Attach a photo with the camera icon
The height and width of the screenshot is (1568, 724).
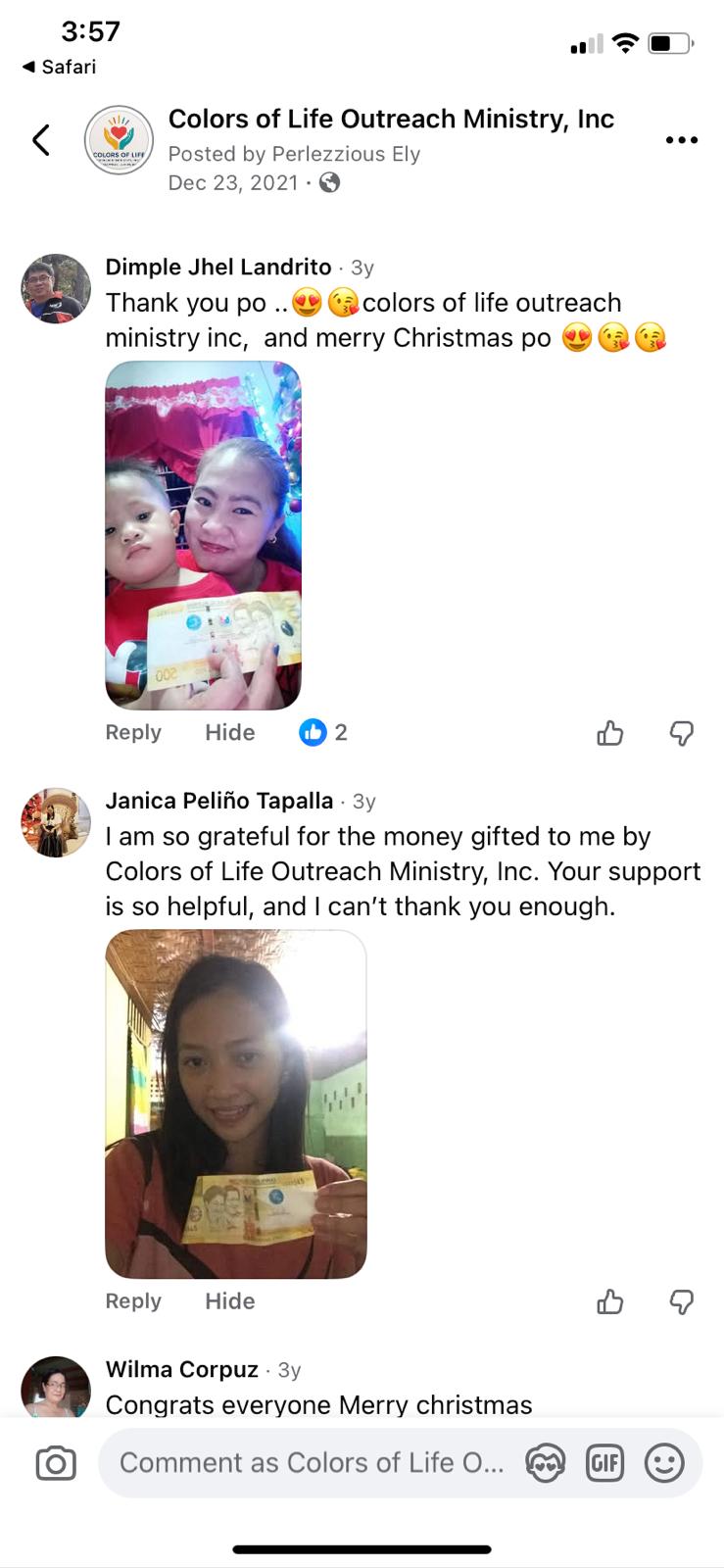[56, 1463]
